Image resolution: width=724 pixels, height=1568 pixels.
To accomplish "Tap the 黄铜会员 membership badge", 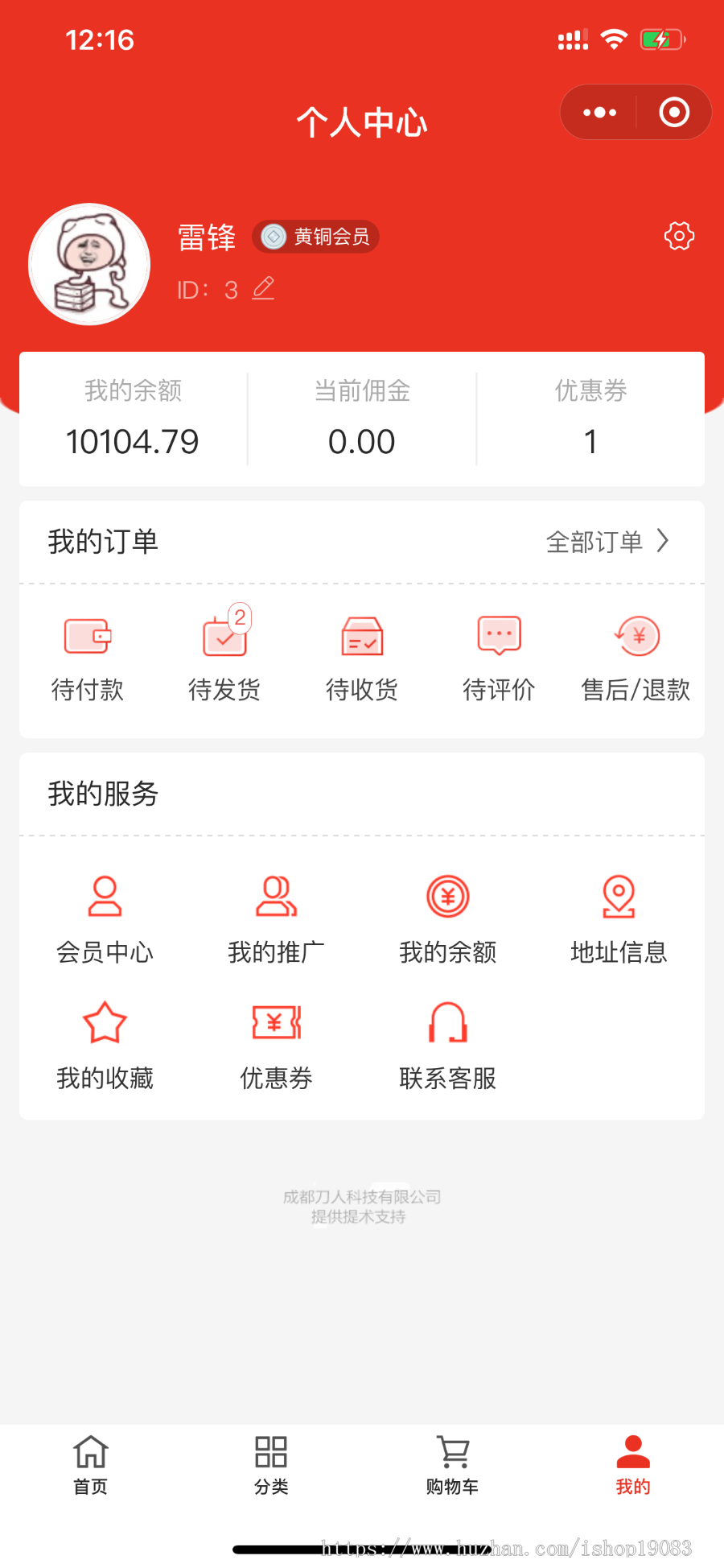I will 315,237.
